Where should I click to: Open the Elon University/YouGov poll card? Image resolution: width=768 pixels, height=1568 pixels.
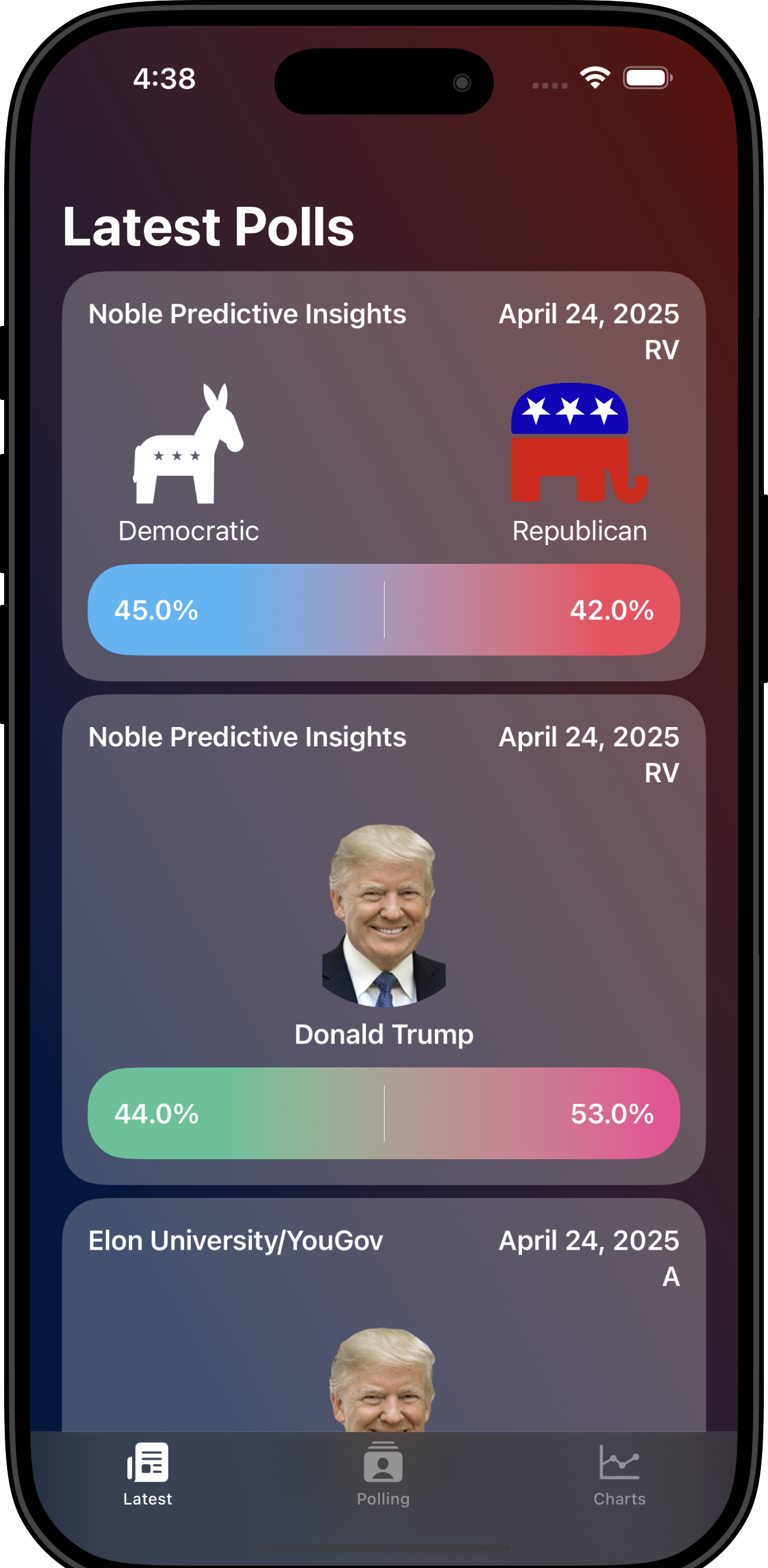[x=383, y=1315]
